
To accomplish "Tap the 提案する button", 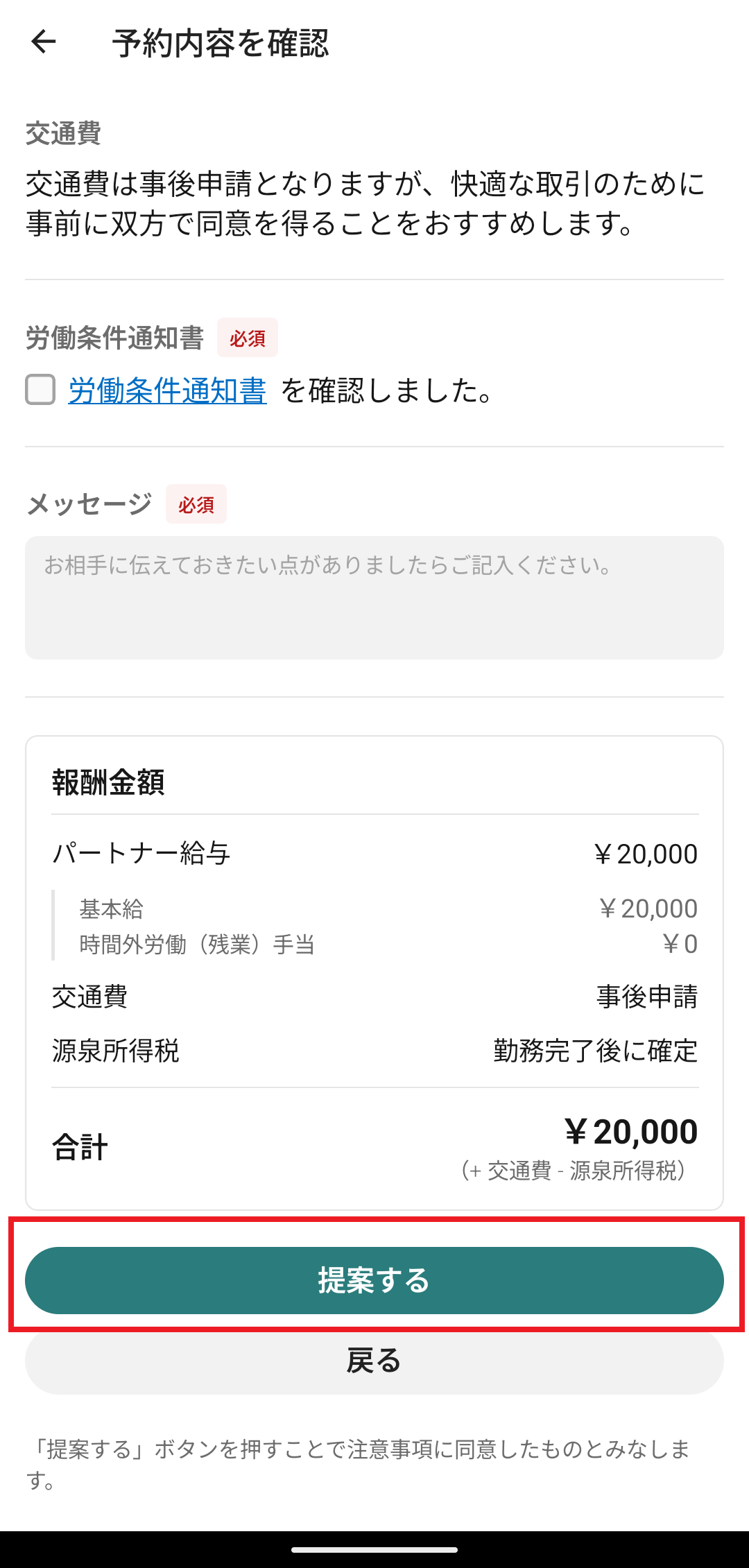I will point(374,1280).
